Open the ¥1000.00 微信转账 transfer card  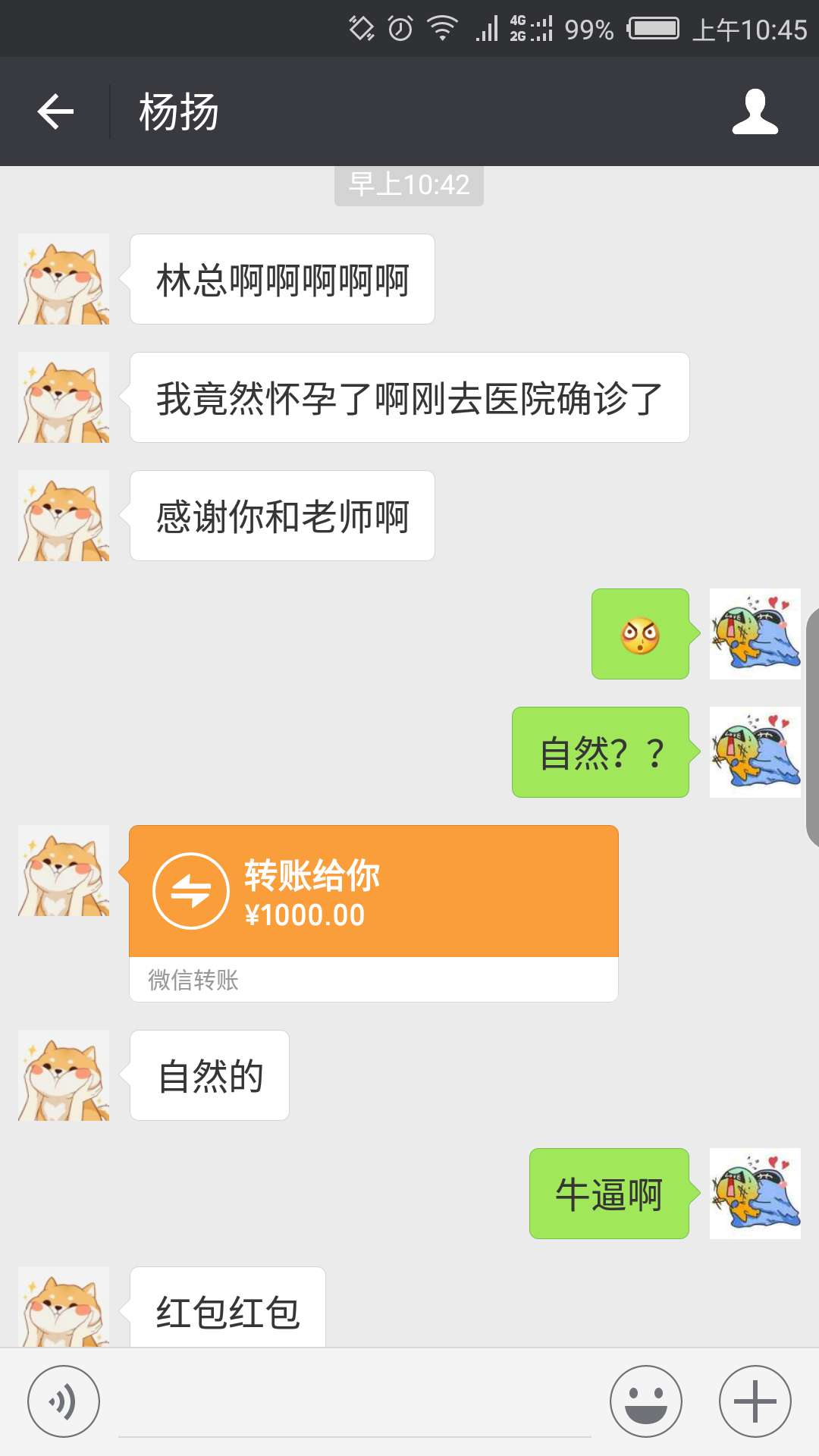tap(373, 910)
